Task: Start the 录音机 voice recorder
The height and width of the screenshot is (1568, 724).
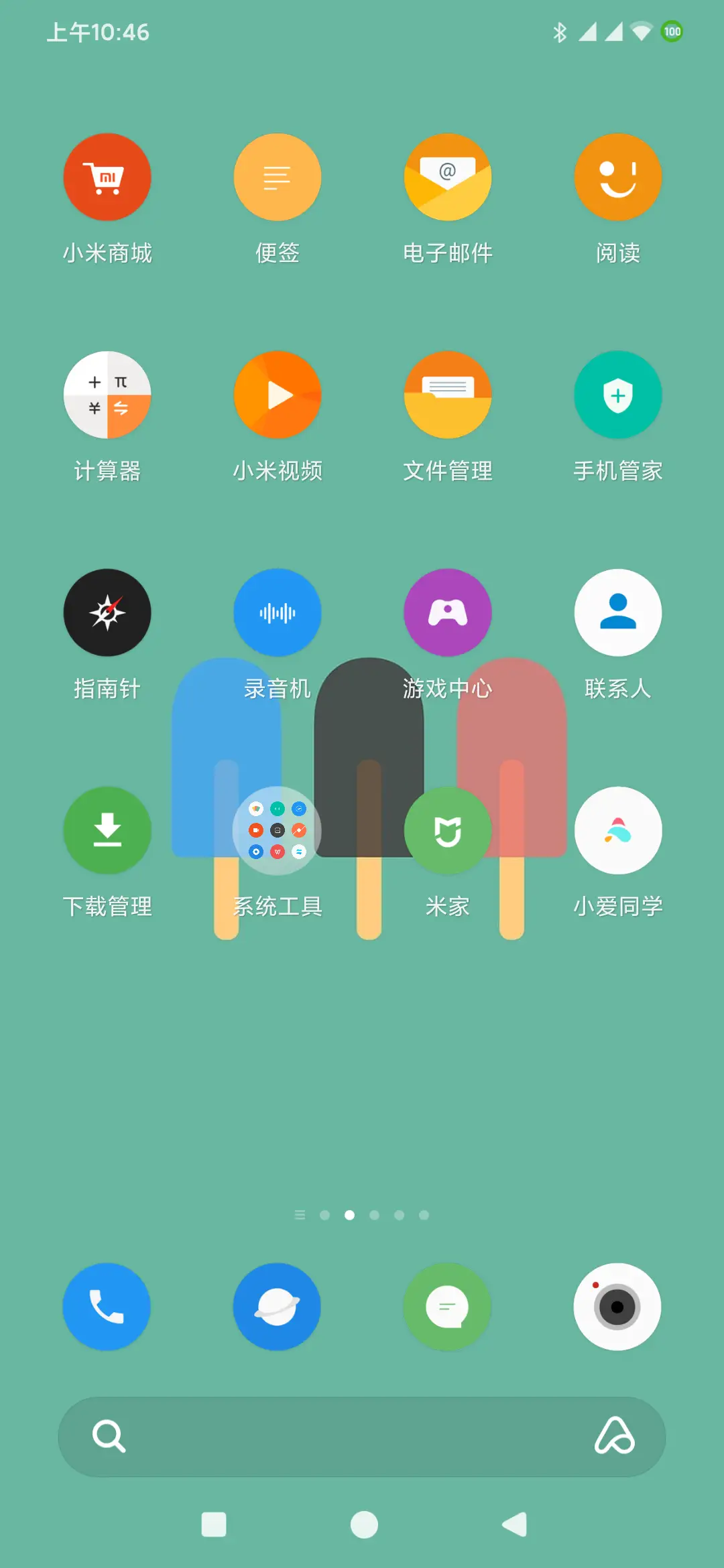Action: tap(278, 612)
